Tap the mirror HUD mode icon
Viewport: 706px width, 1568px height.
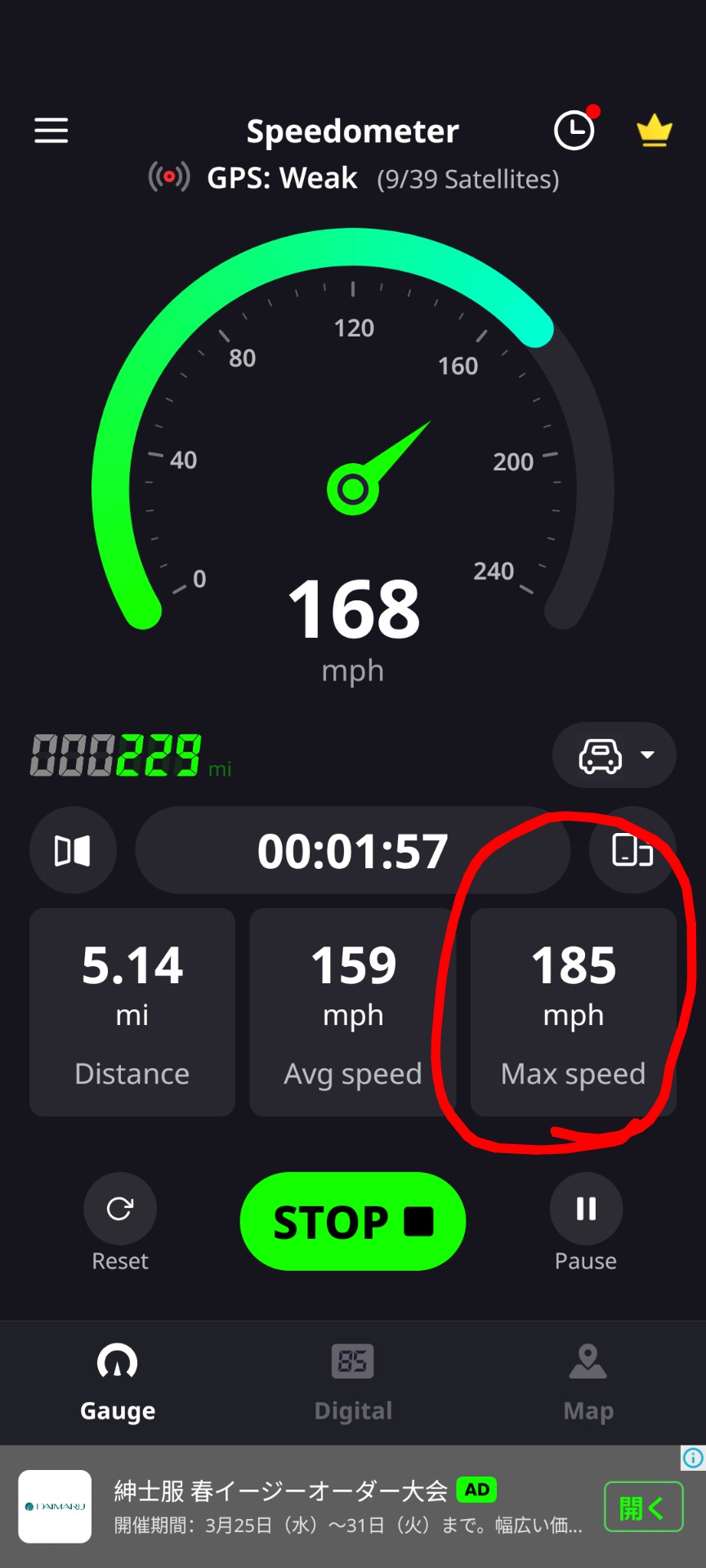73,850
